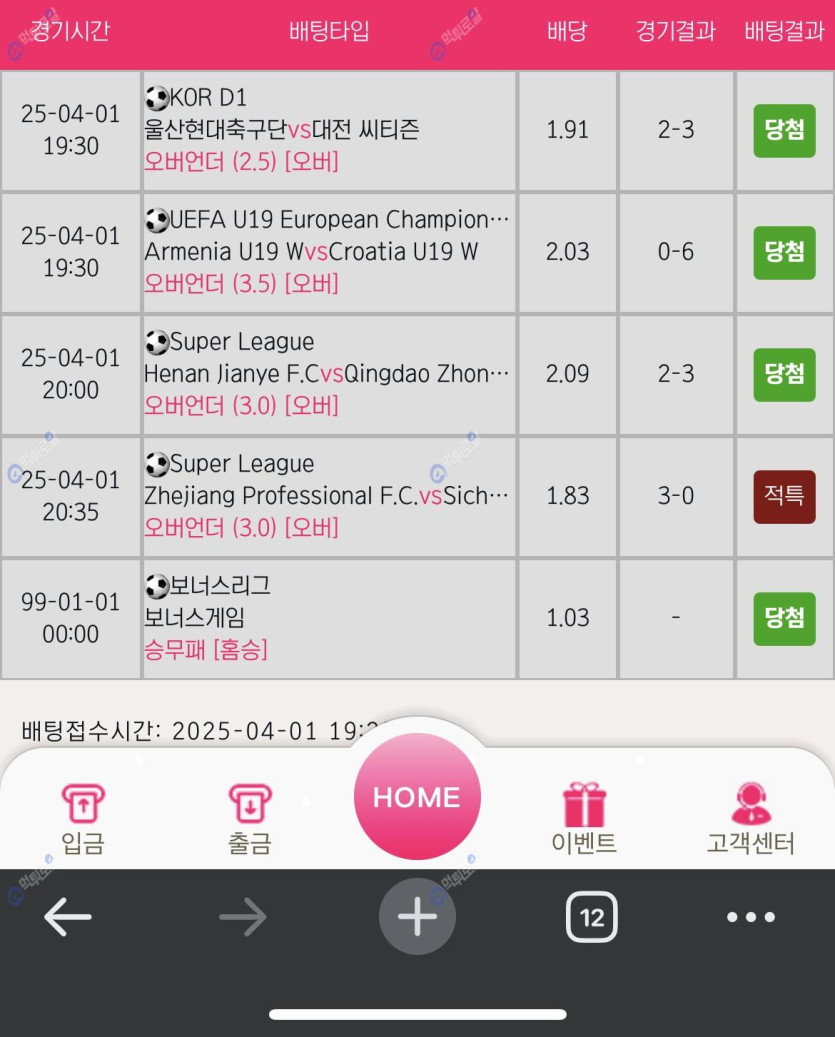Screen dimensions: 835x1037
Task: Open 고객센터 customer center
Action: pos(750,817)
